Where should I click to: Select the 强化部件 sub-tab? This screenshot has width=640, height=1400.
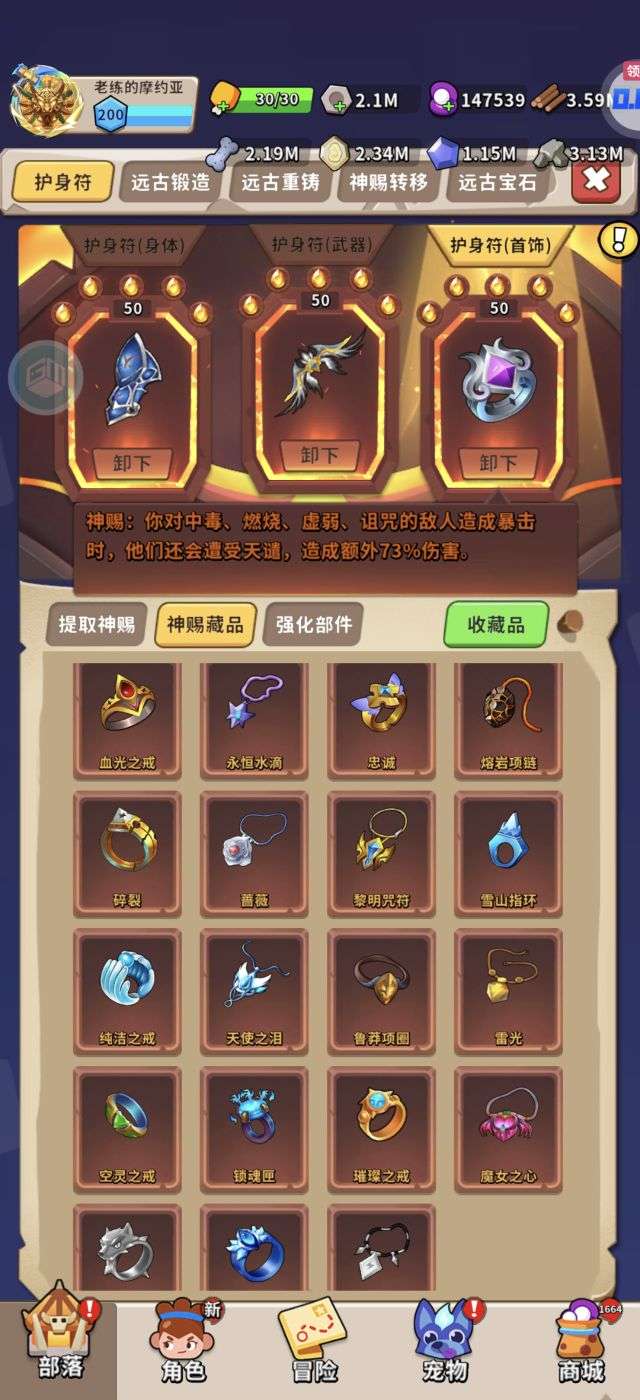[x=314, y=625]
